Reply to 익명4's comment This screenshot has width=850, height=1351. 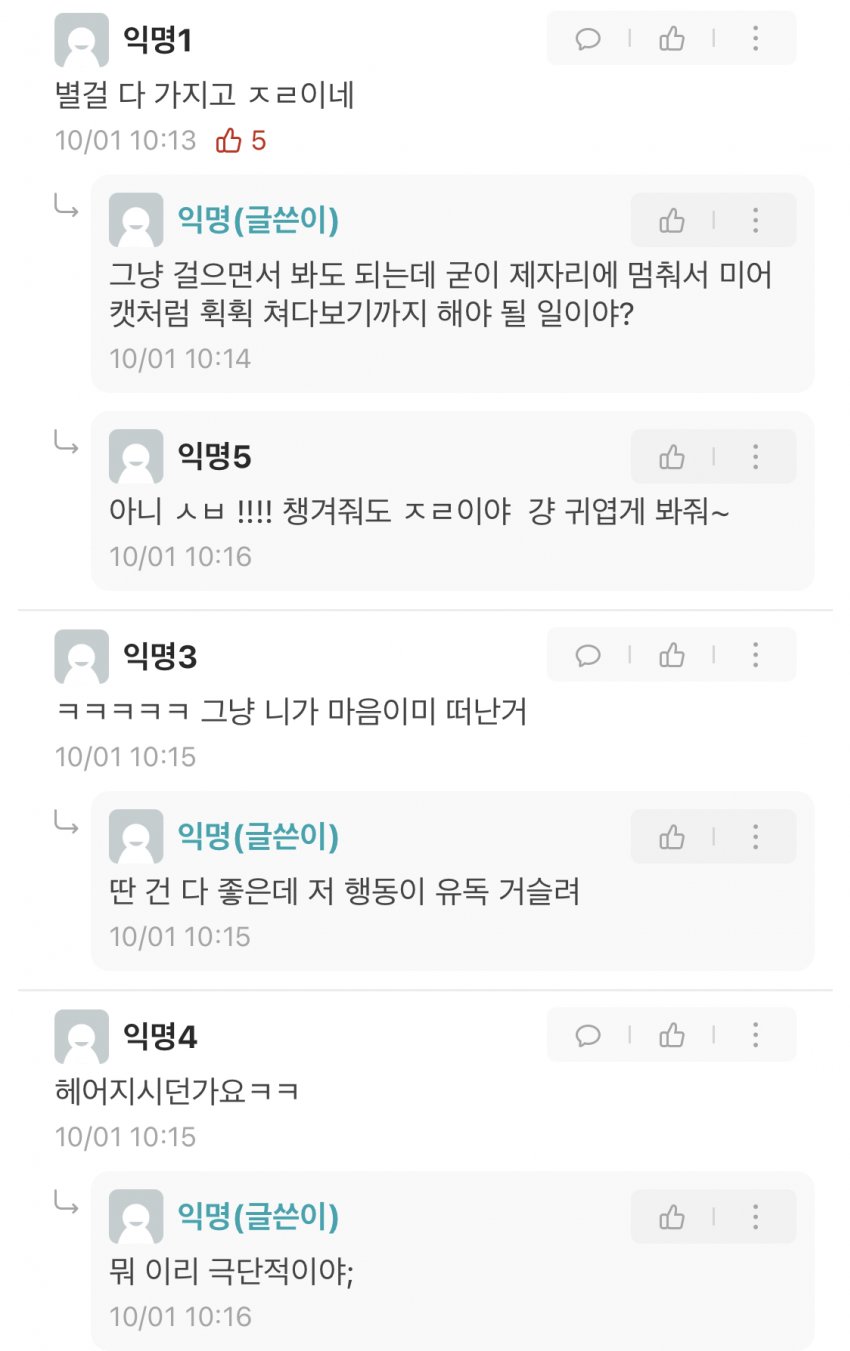(588, 1035)
